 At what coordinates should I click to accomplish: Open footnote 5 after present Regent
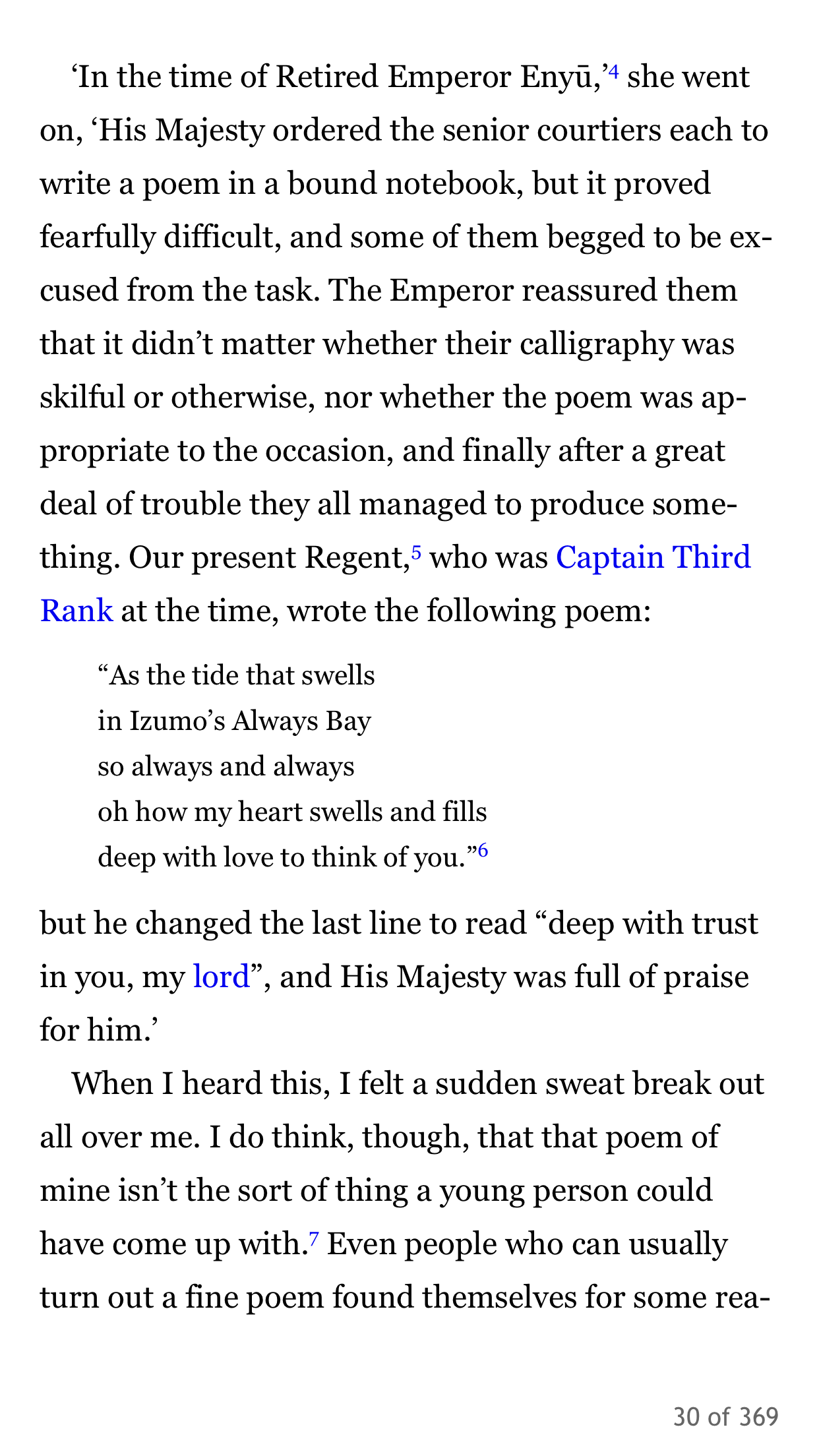[415, 552]
